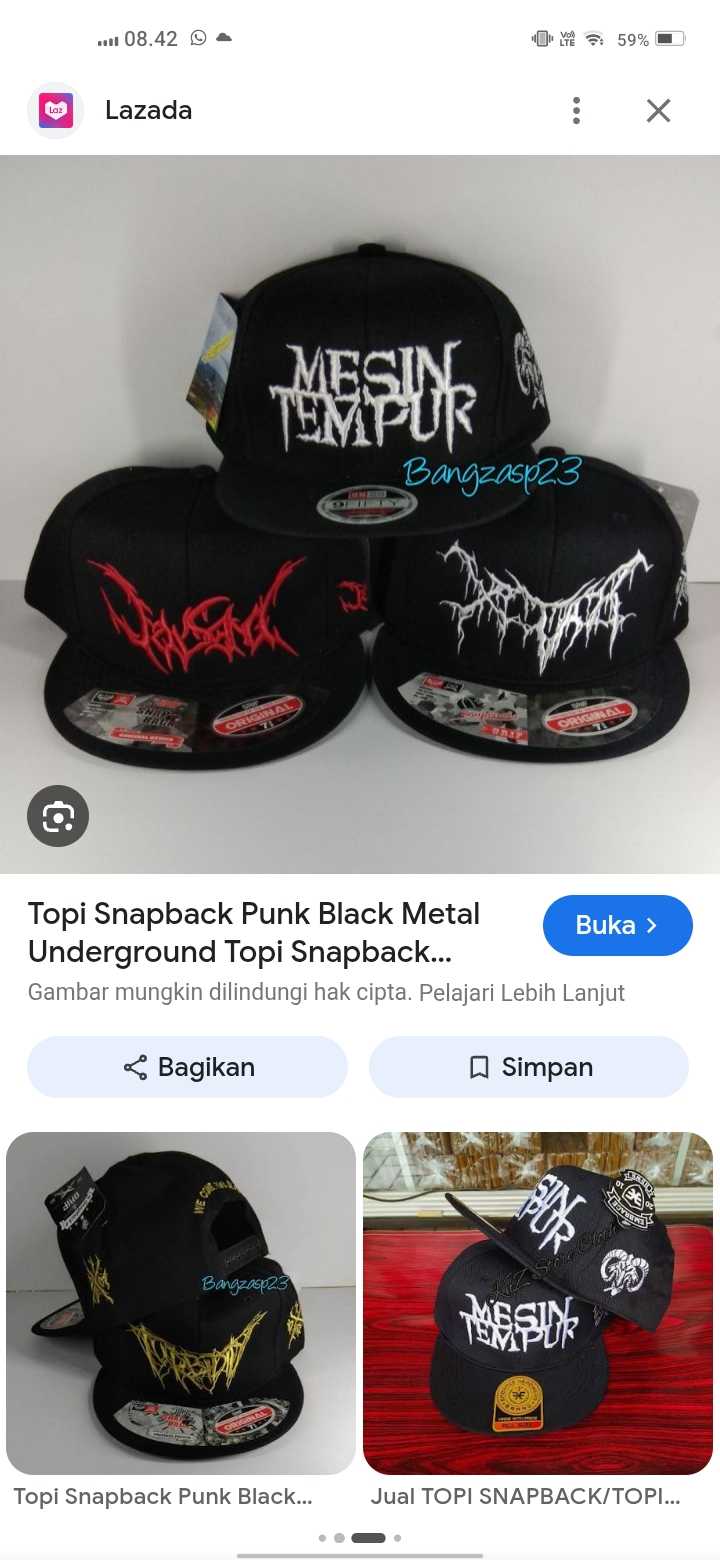This screenshot has width=720, height=1560.
Task: Save the image with Simpan
Action: [x=529, y=1067]
